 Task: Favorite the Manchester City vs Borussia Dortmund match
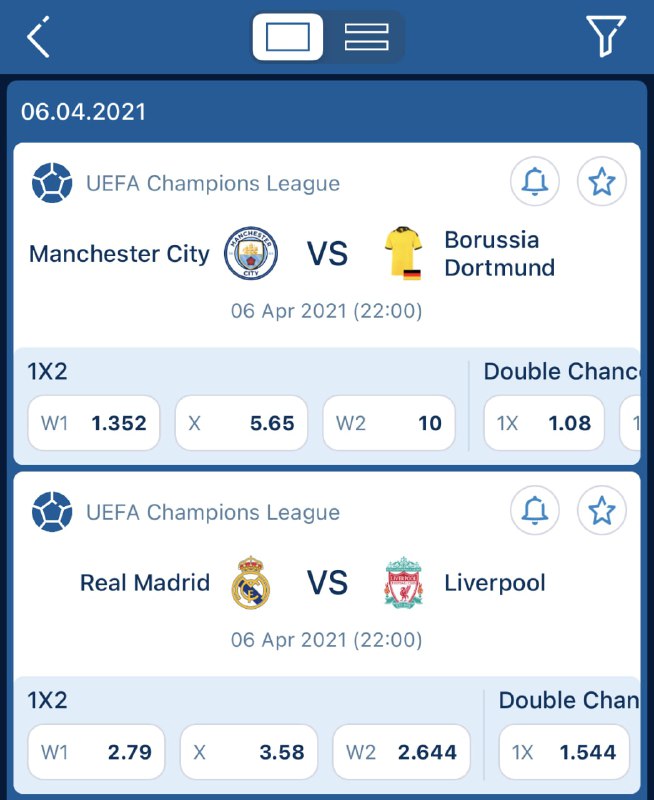(x=601, y=182)
